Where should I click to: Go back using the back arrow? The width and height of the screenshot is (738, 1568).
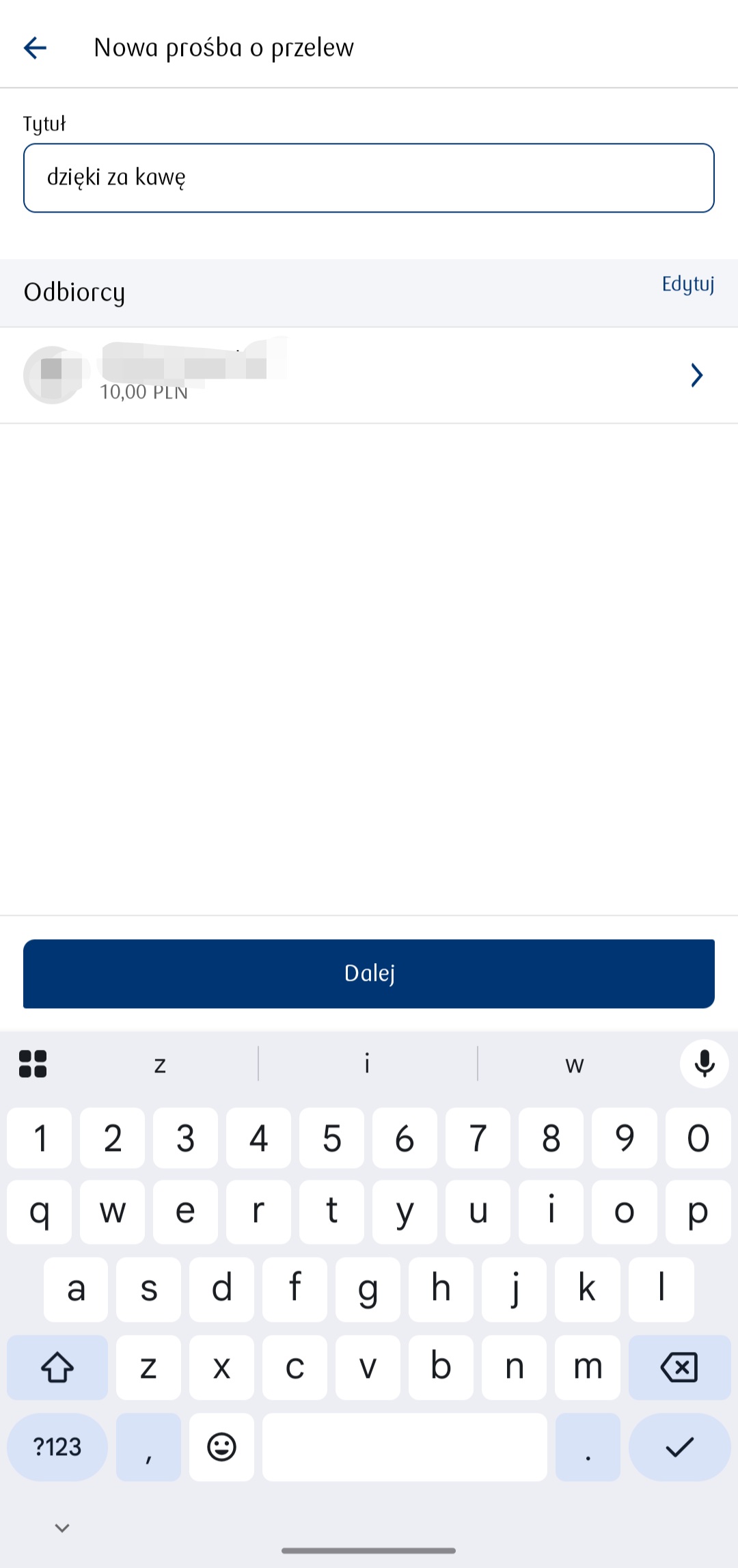coord(35,47)
